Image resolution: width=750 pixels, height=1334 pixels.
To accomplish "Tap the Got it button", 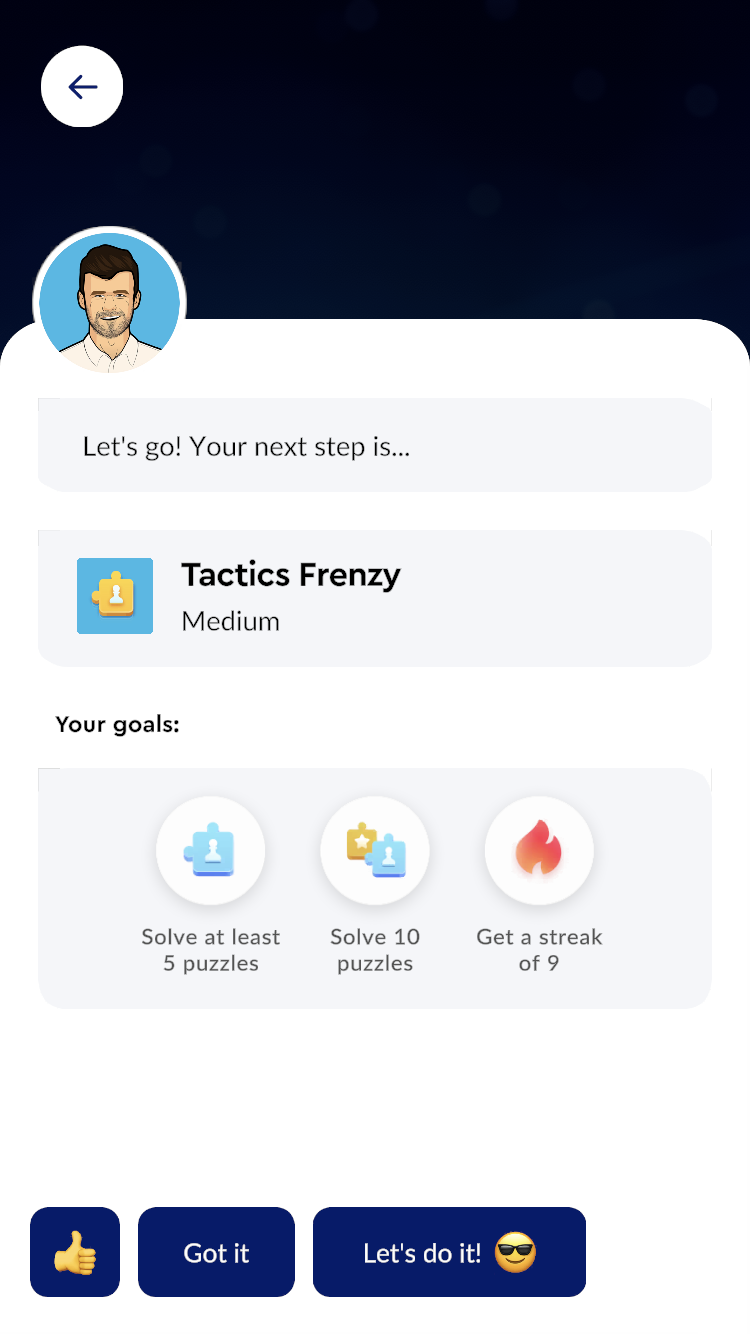I will [x=216, y=1252].
